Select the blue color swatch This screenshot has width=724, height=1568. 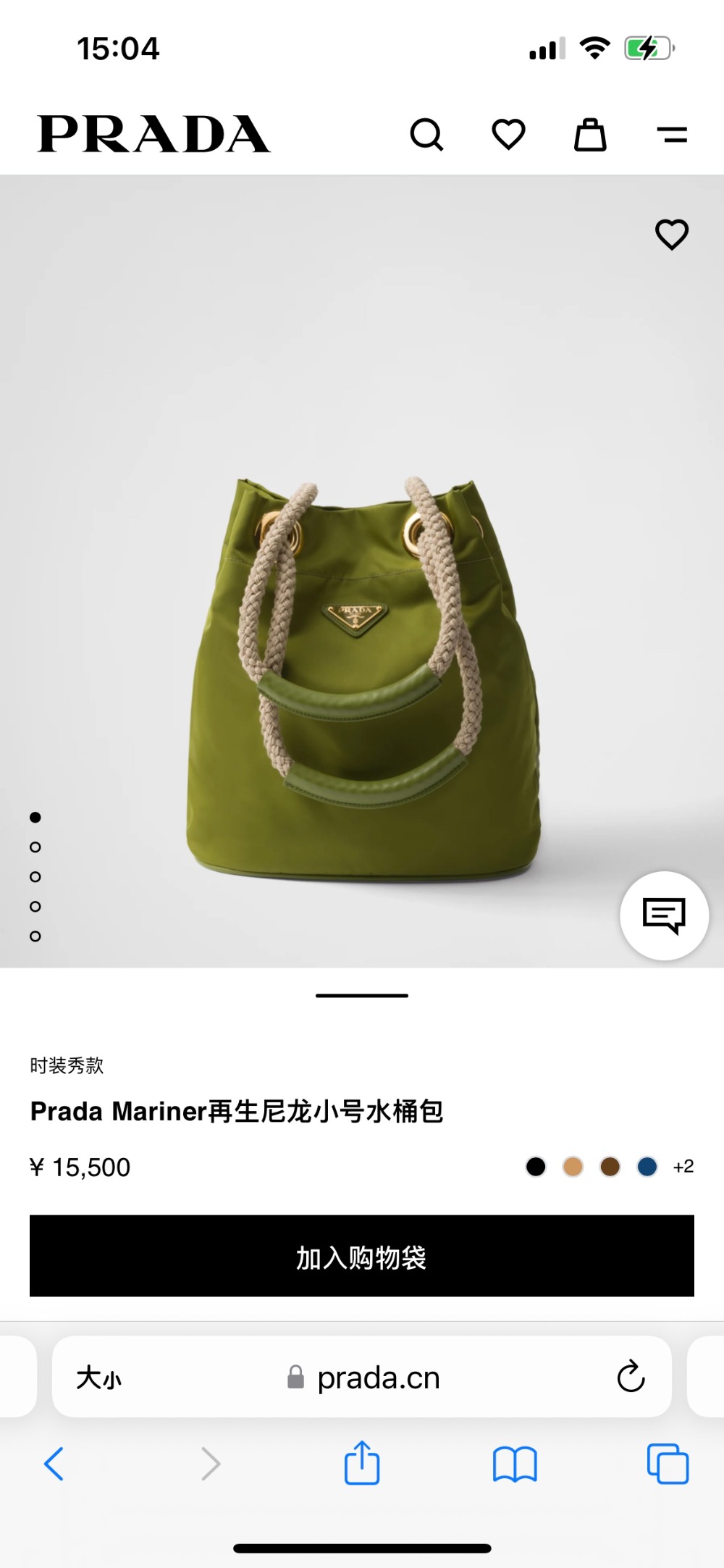pos(647,1167)
